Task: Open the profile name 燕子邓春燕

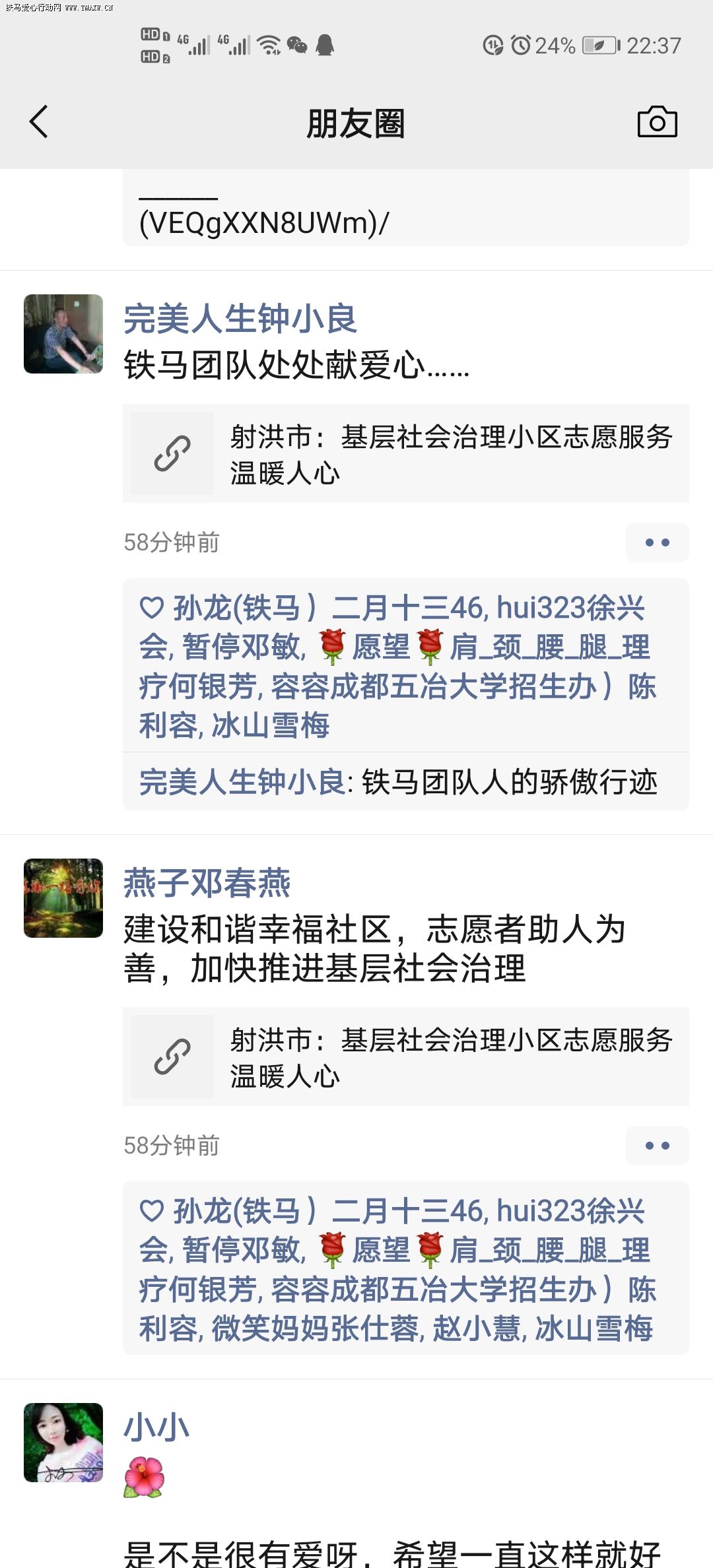Action: tap(207, 883)
